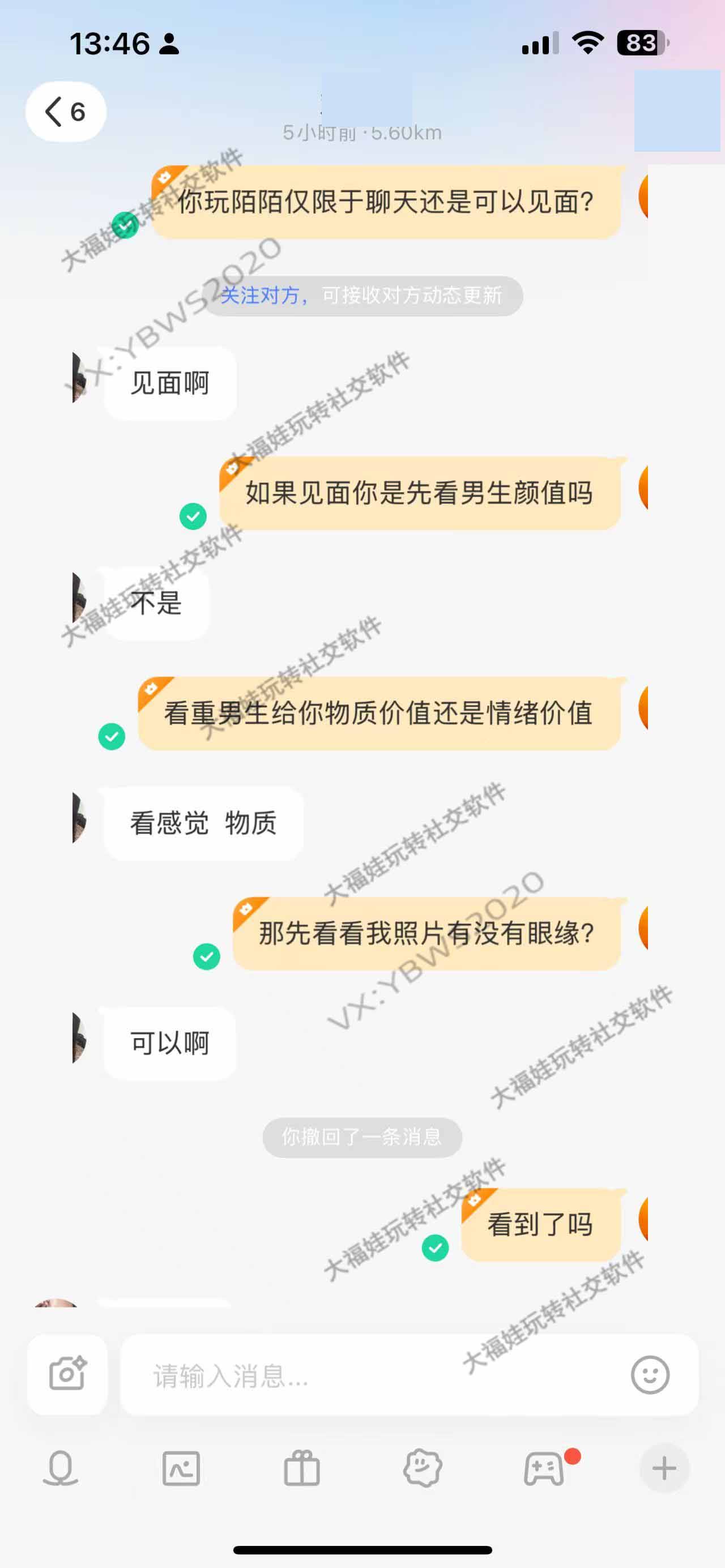This screenshot has height=1568, width=725.
Task: Open the sticker face panel
Action: (423, 1468)
